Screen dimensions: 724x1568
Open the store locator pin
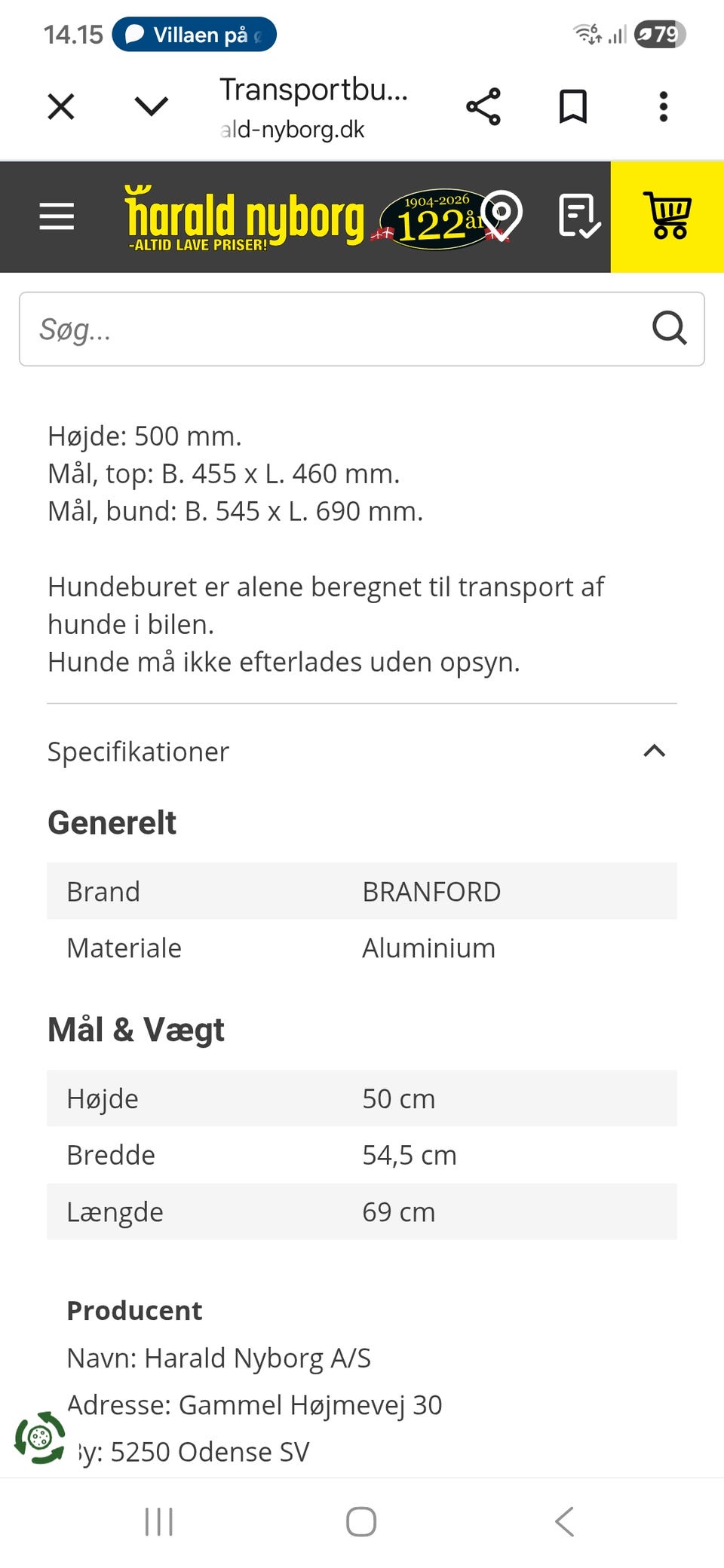(x=502, y=216)
